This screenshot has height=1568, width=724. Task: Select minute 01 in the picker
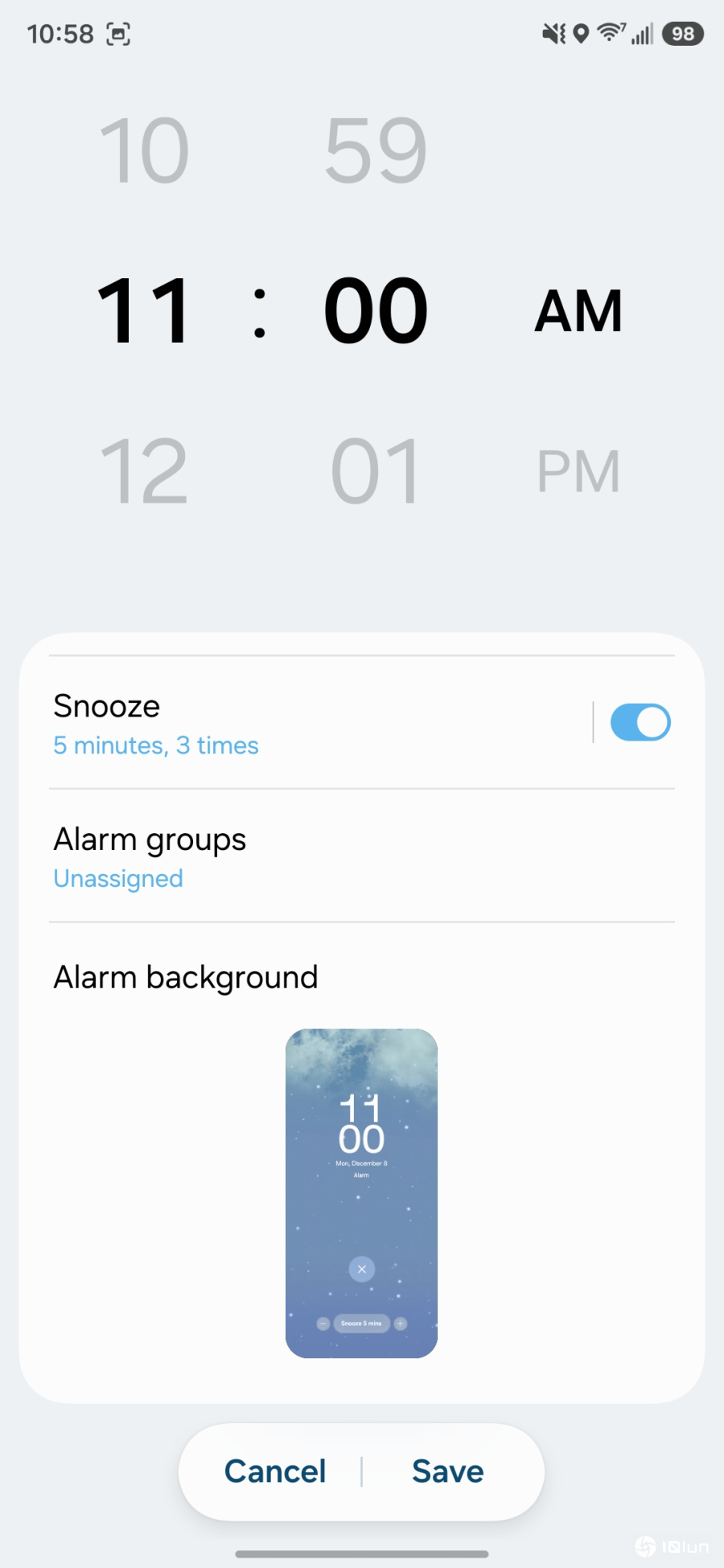point(376,472)
